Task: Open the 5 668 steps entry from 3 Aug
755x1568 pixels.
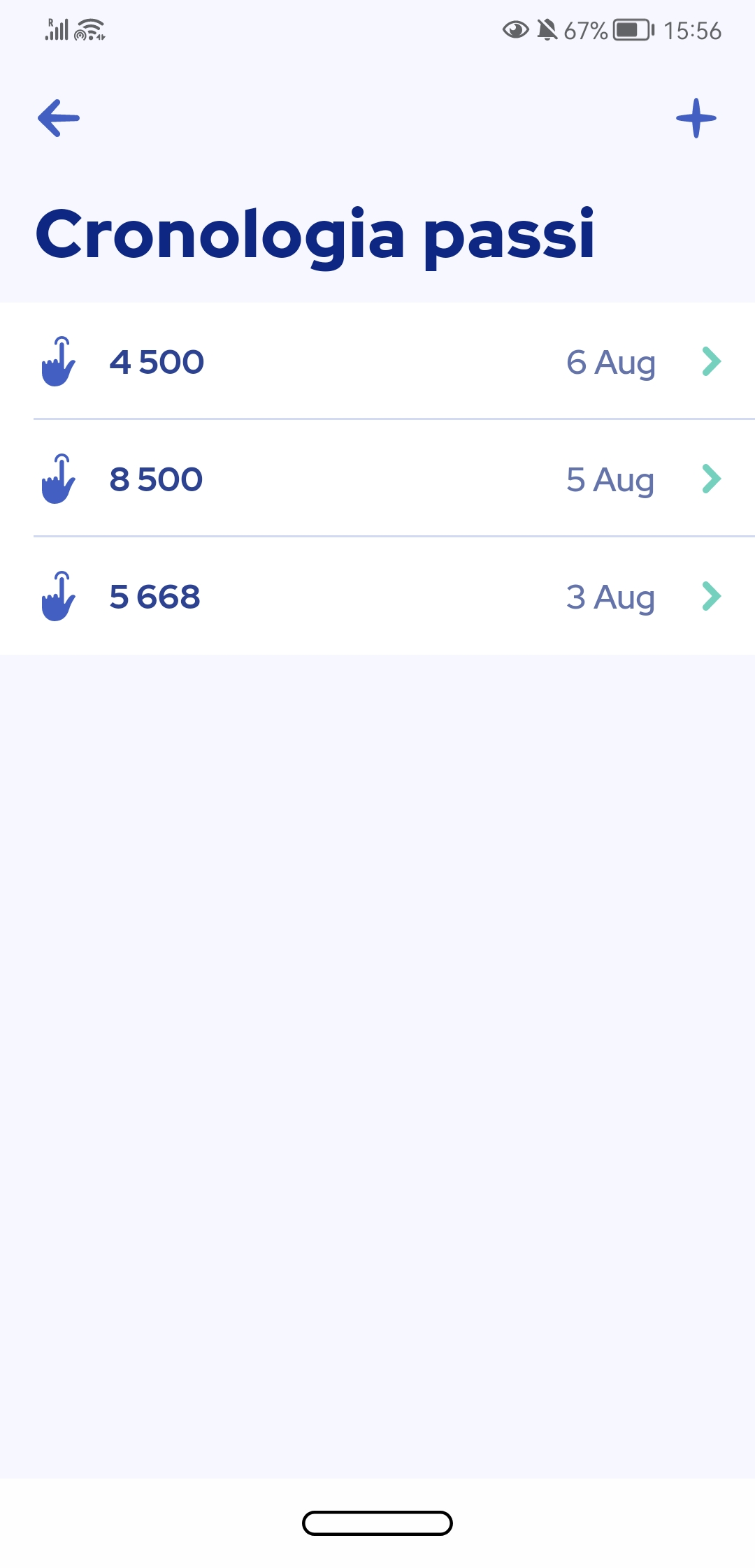Action: pos(377,596)
